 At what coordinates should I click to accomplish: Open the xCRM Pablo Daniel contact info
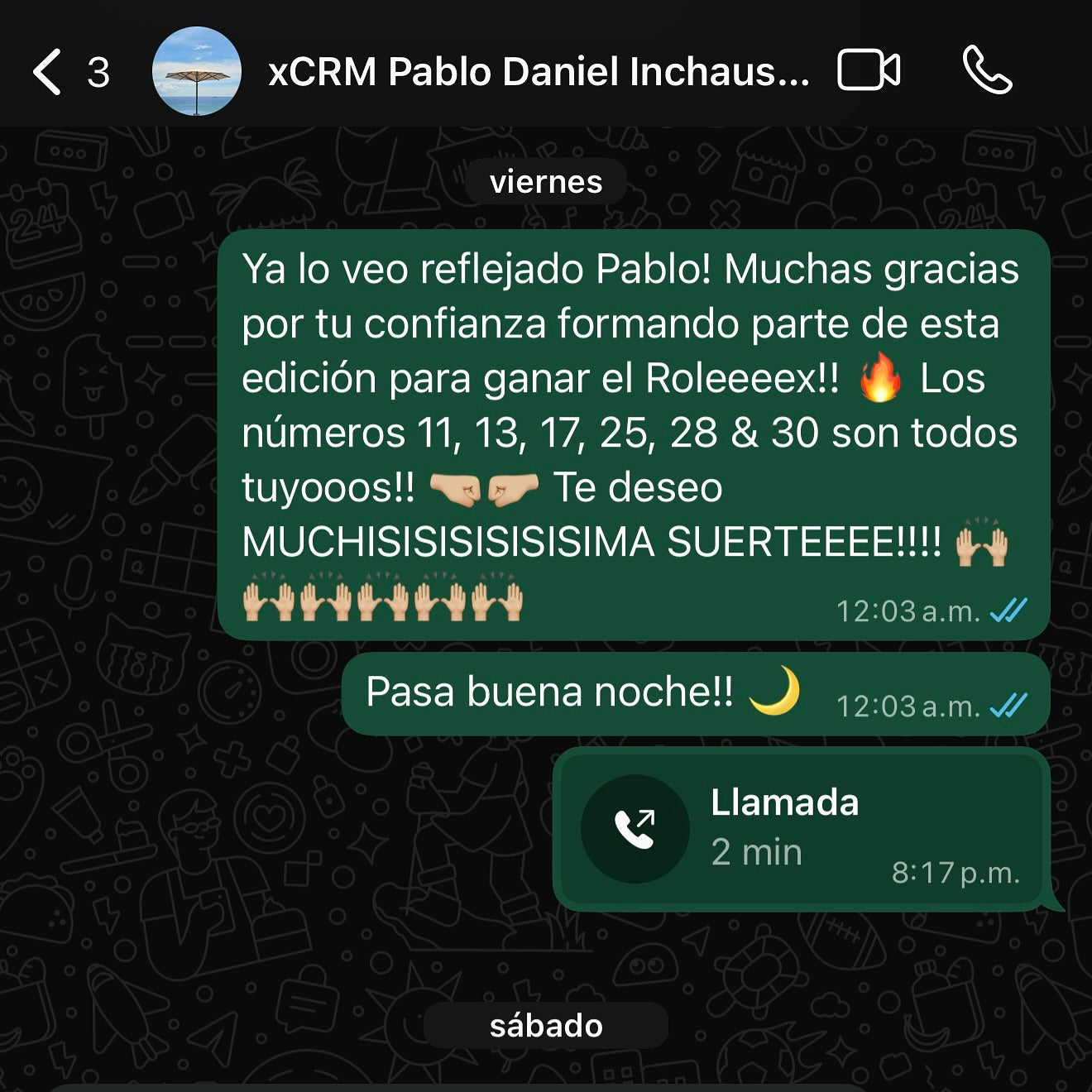(x=538, y=72)
